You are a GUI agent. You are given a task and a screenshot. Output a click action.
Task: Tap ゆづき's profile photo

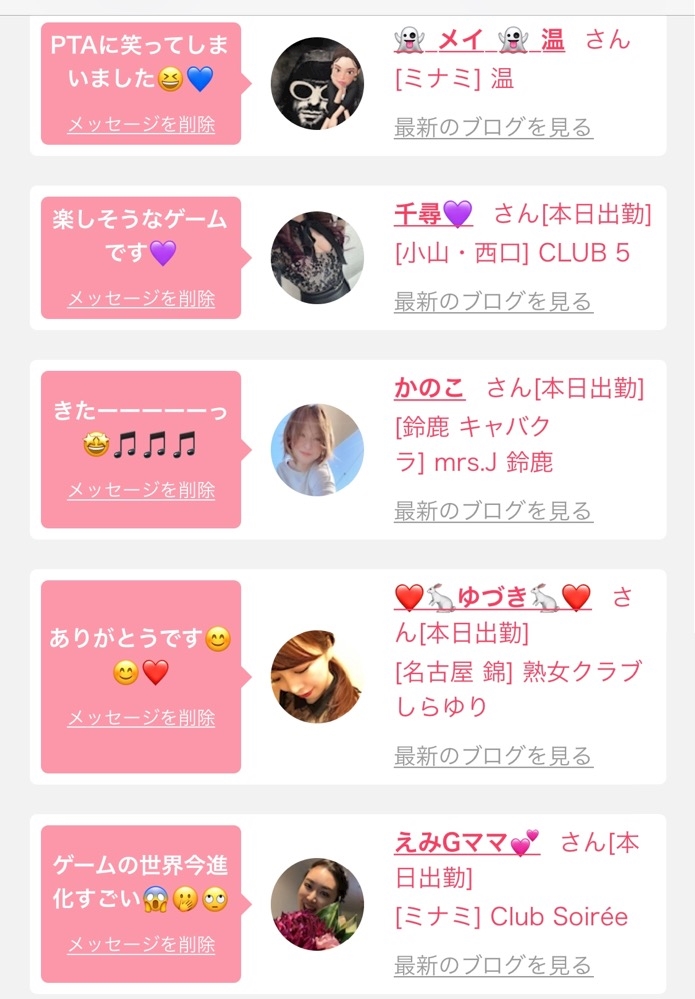(317, 676)
